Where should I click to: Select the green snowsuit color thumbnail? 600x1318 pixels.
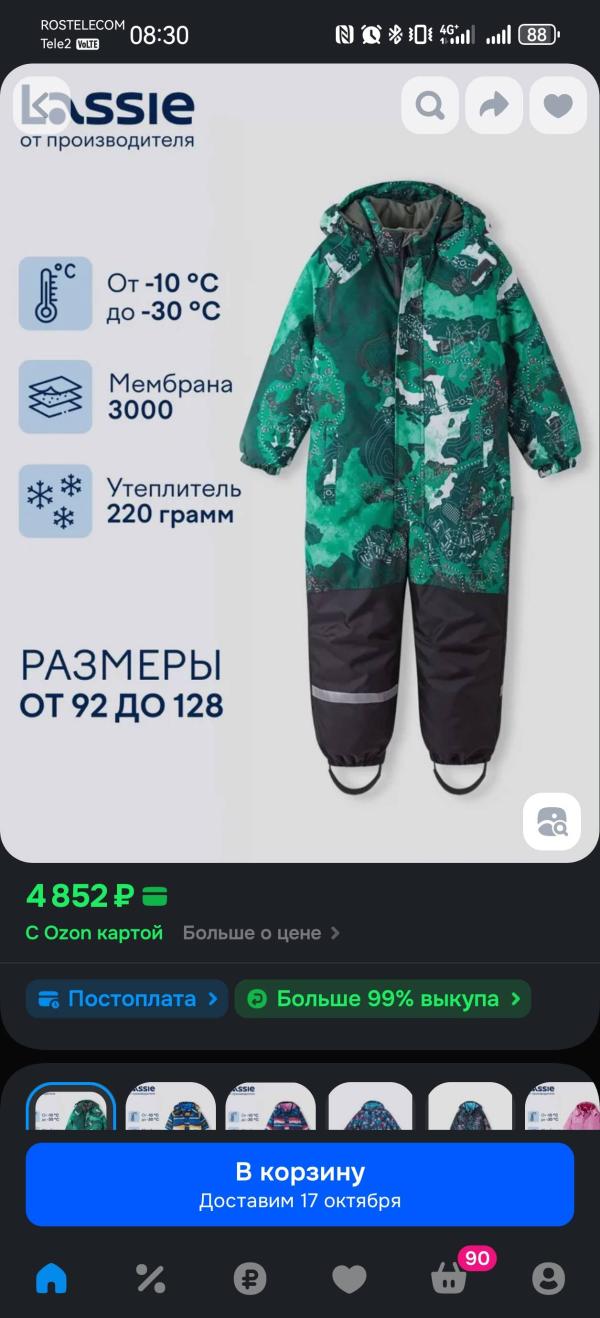(x=70, y=1108)
